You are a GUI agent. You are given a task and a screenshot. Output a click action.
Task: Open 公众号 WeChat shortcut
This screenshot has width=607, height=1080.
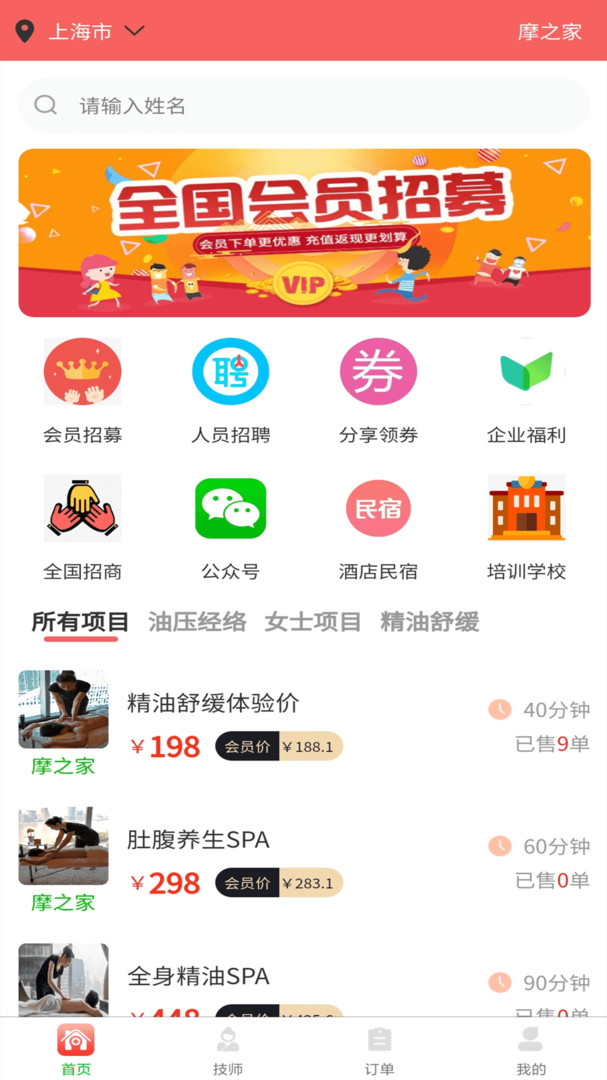coord(230,527)
